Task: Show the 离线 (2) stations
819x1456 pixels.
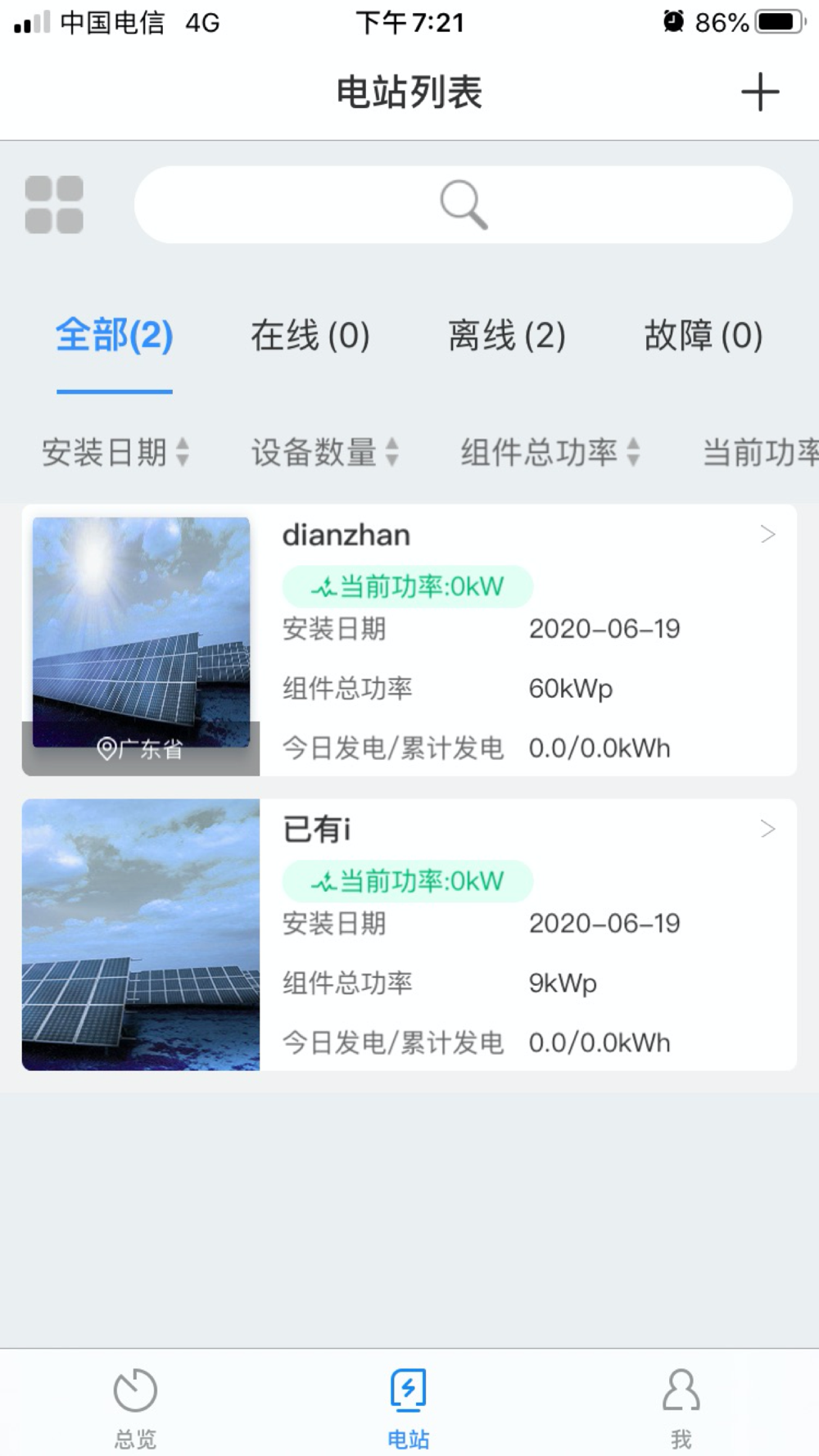Action: pyautogui.click(x=507, y=336)
